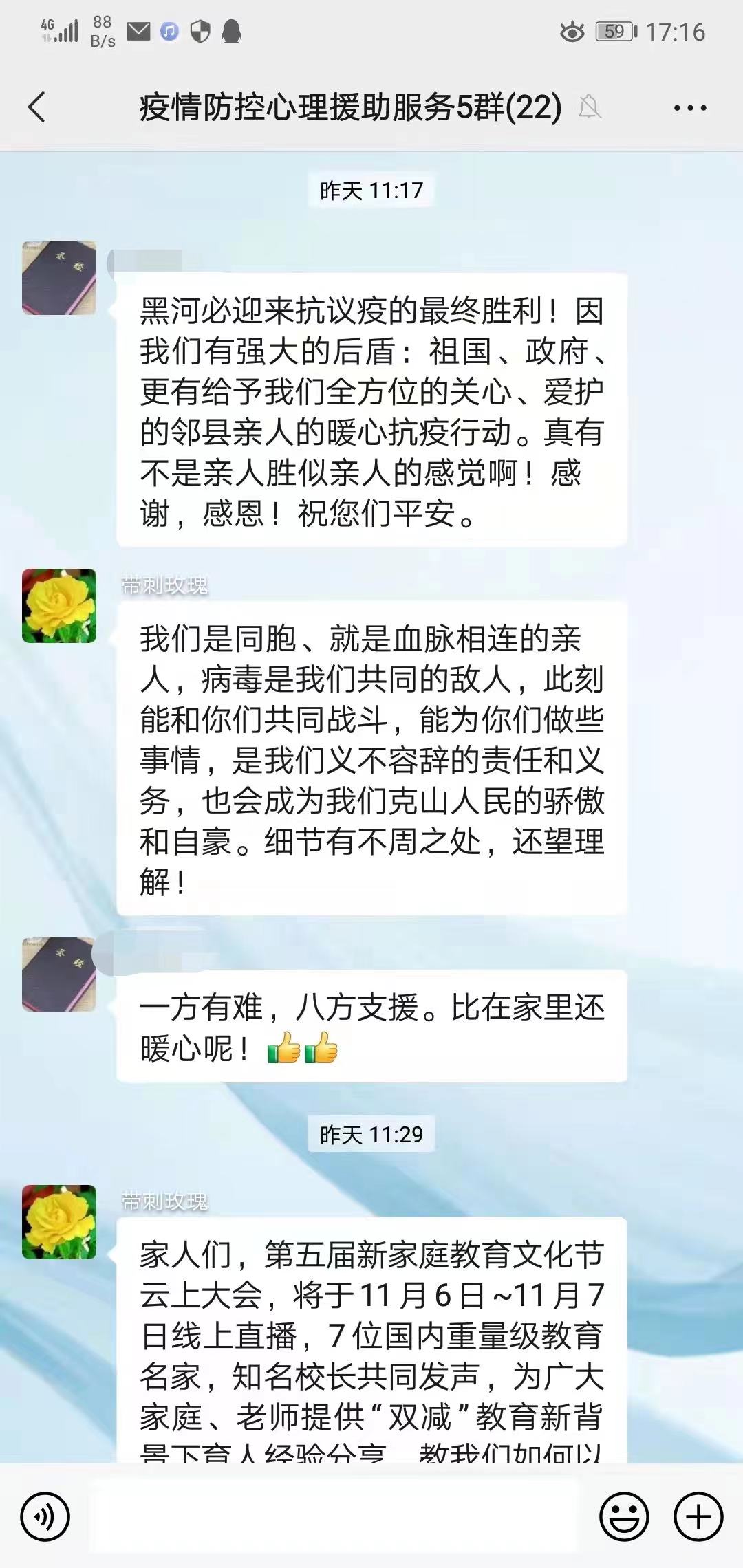Tap the book avatar beside 一方有难 message
Screen dimensions: 743x1568
click(59, 974)
